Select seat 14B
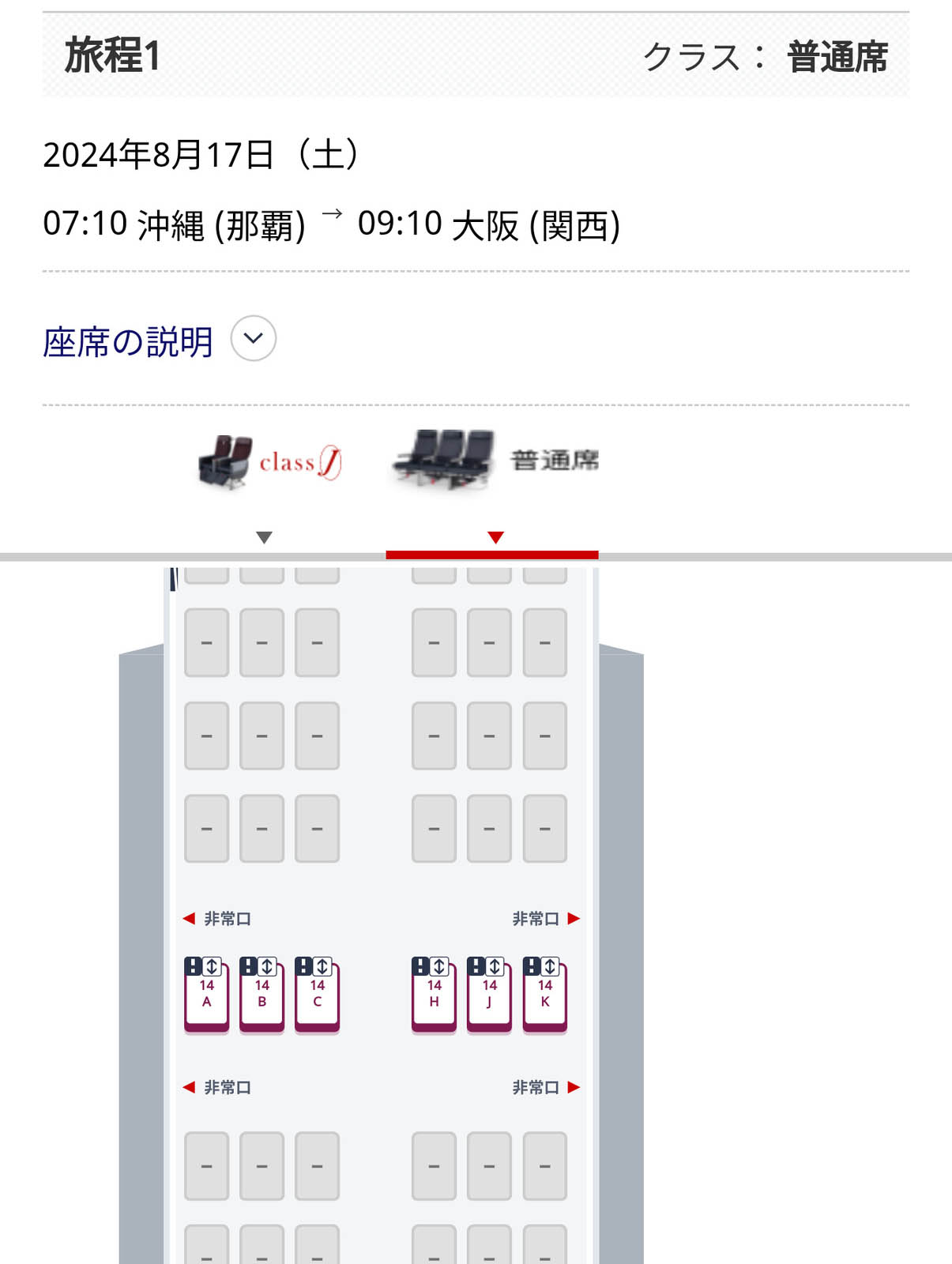The image size is (952, 1264). coord(262,995)
